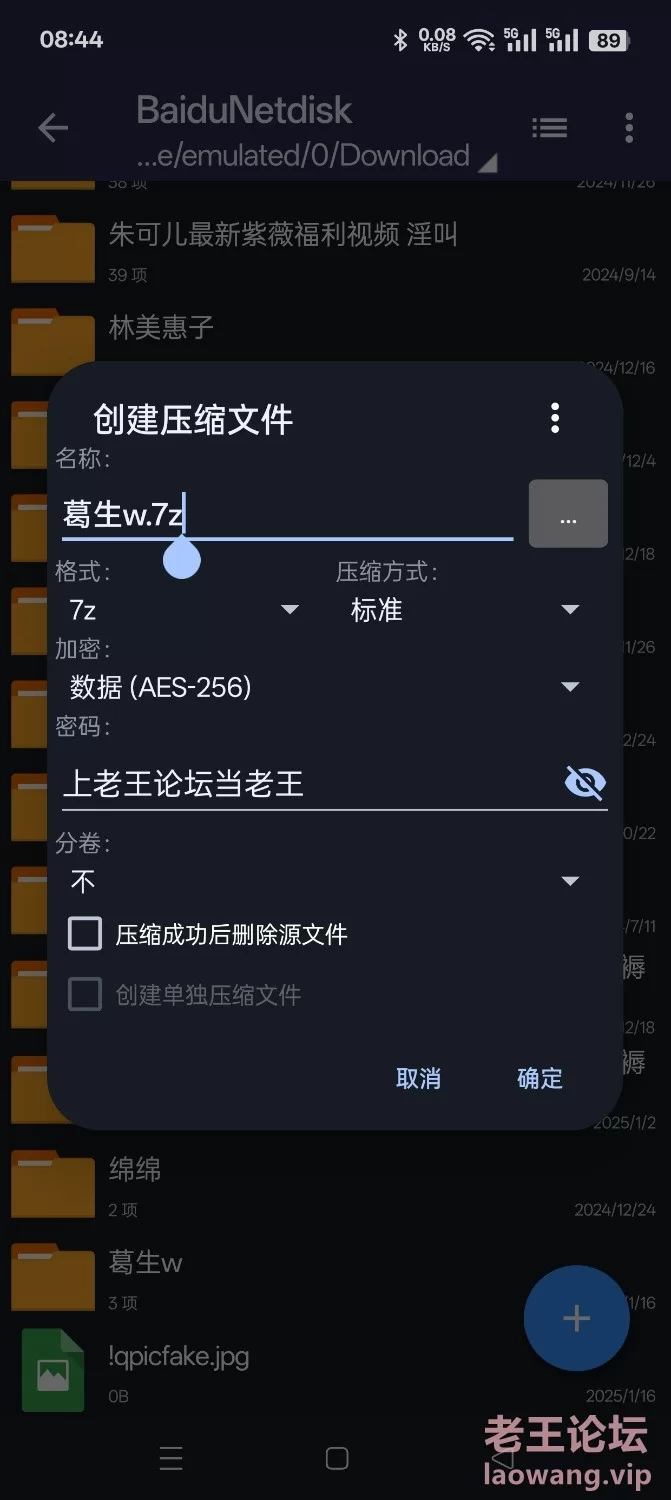Toggle password visibility eye icon
Image resolution: width=671 pixels, height=1500 pixels.
585,783
